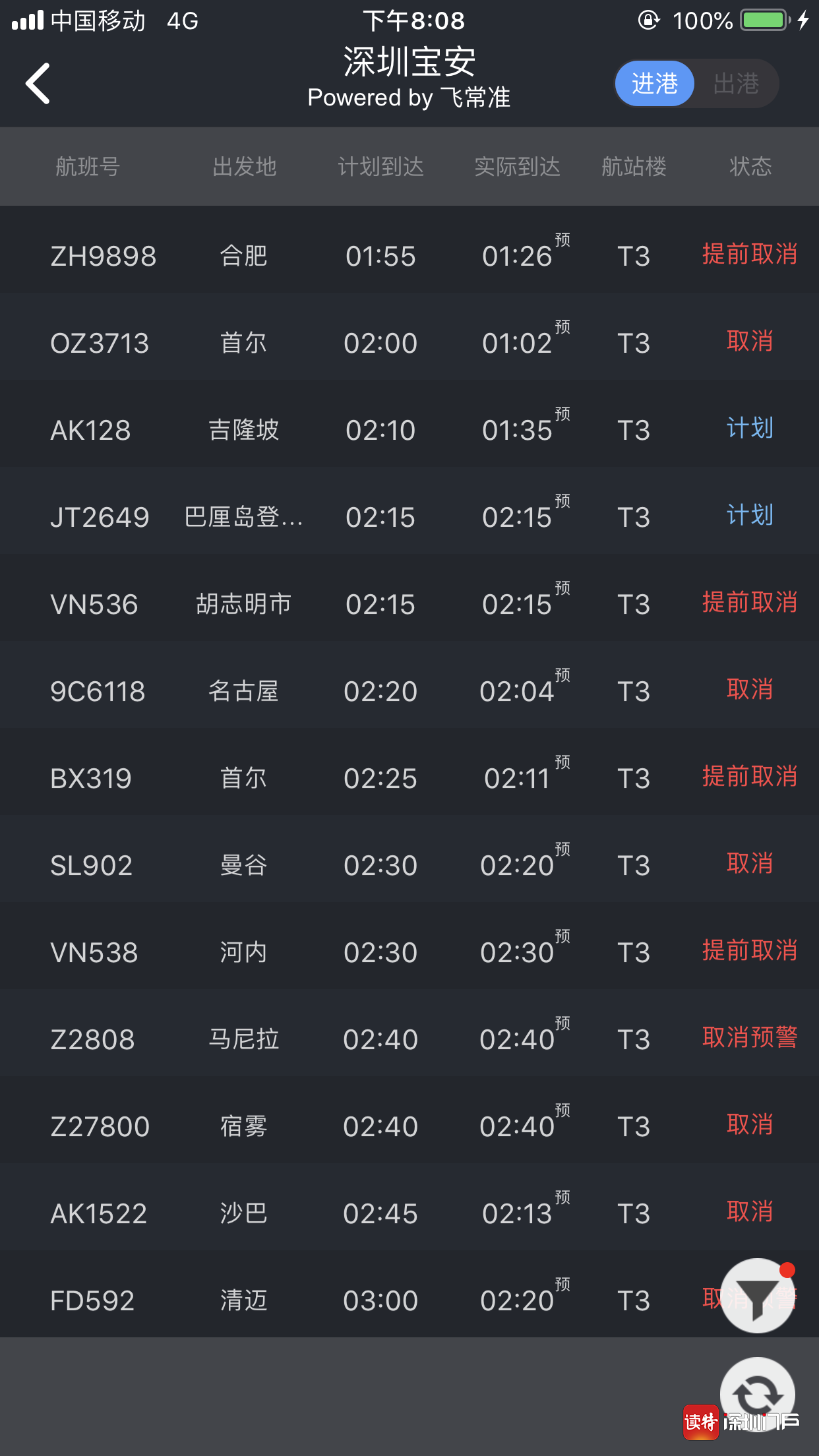
Task: View details for flight OZ3713
Action: 409,343
